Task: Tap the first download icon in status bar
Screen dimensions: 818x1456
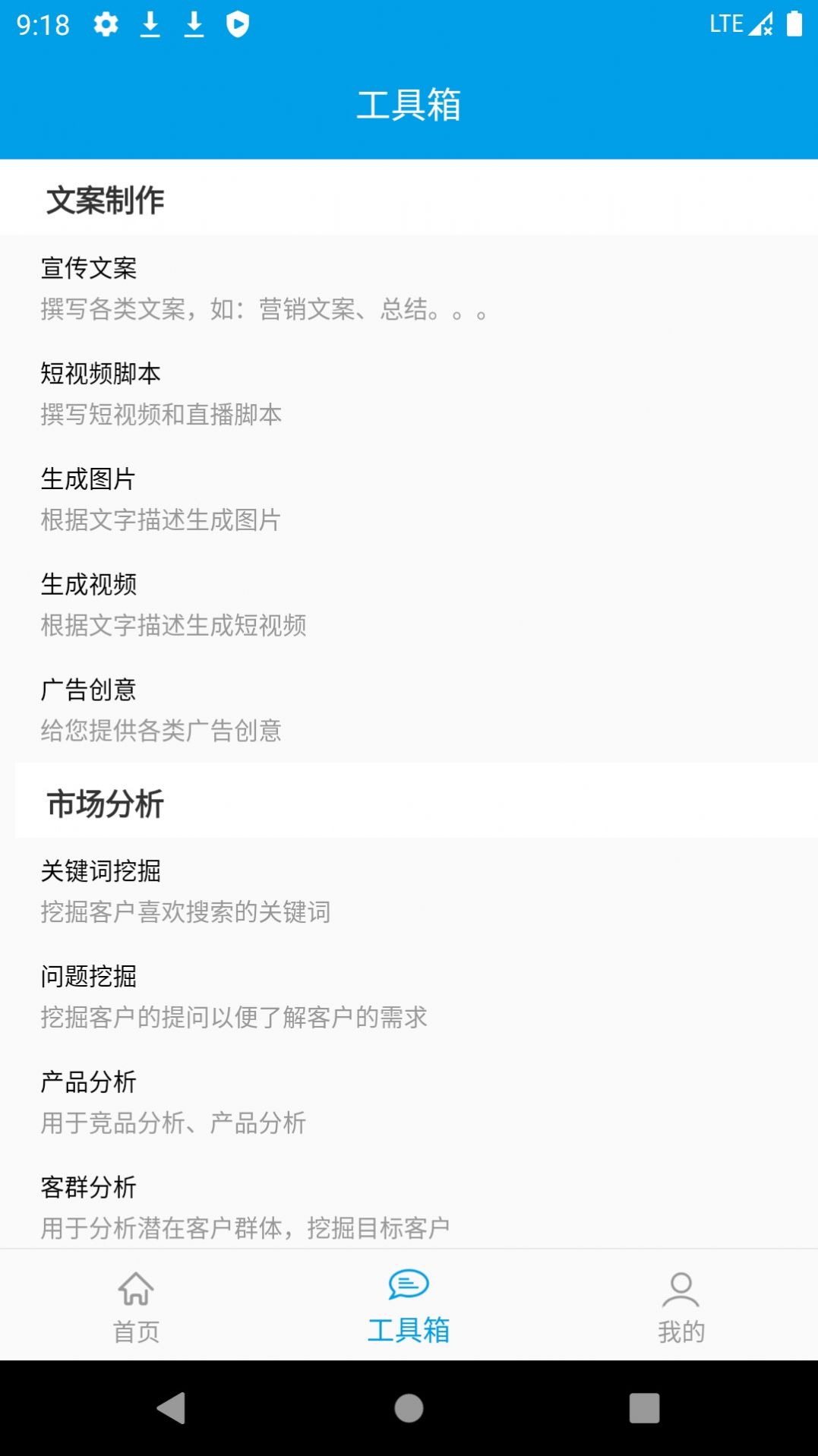Action: point(151,24)
